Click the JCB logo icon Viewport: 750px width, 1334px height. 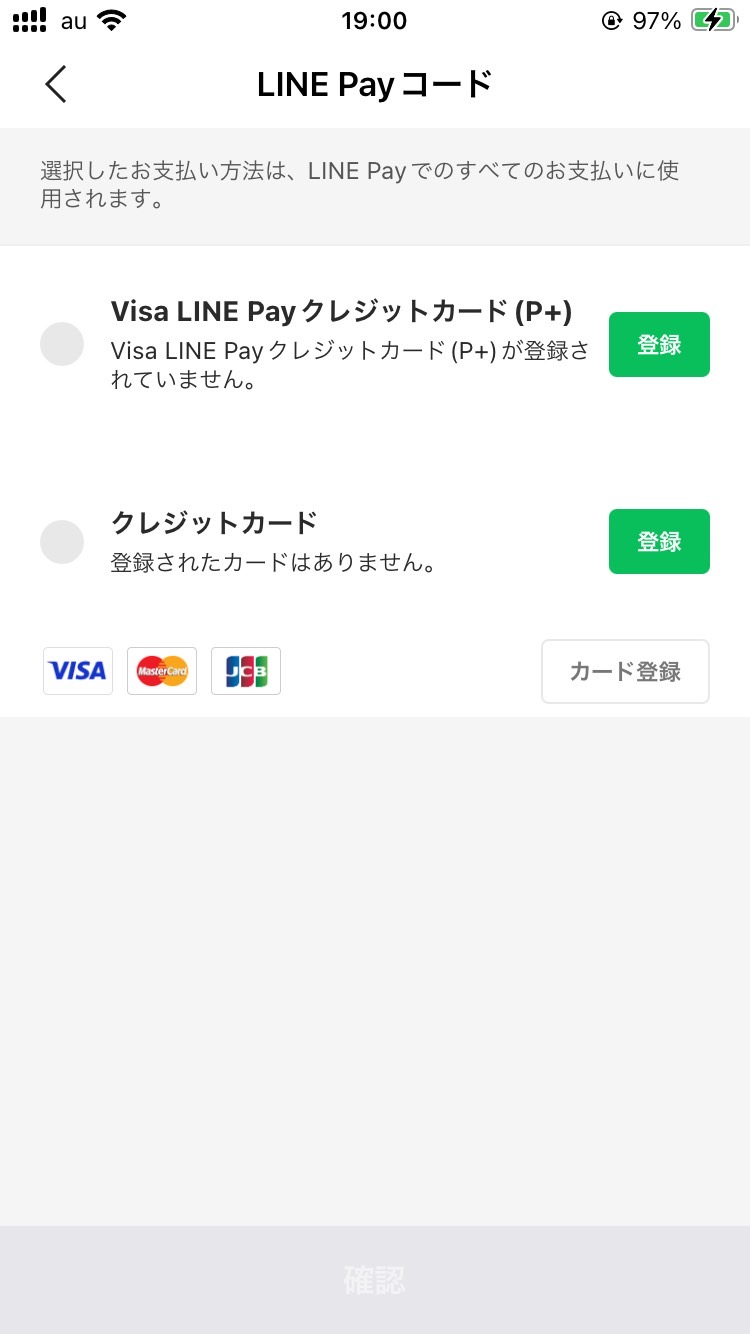click(245, 671)
